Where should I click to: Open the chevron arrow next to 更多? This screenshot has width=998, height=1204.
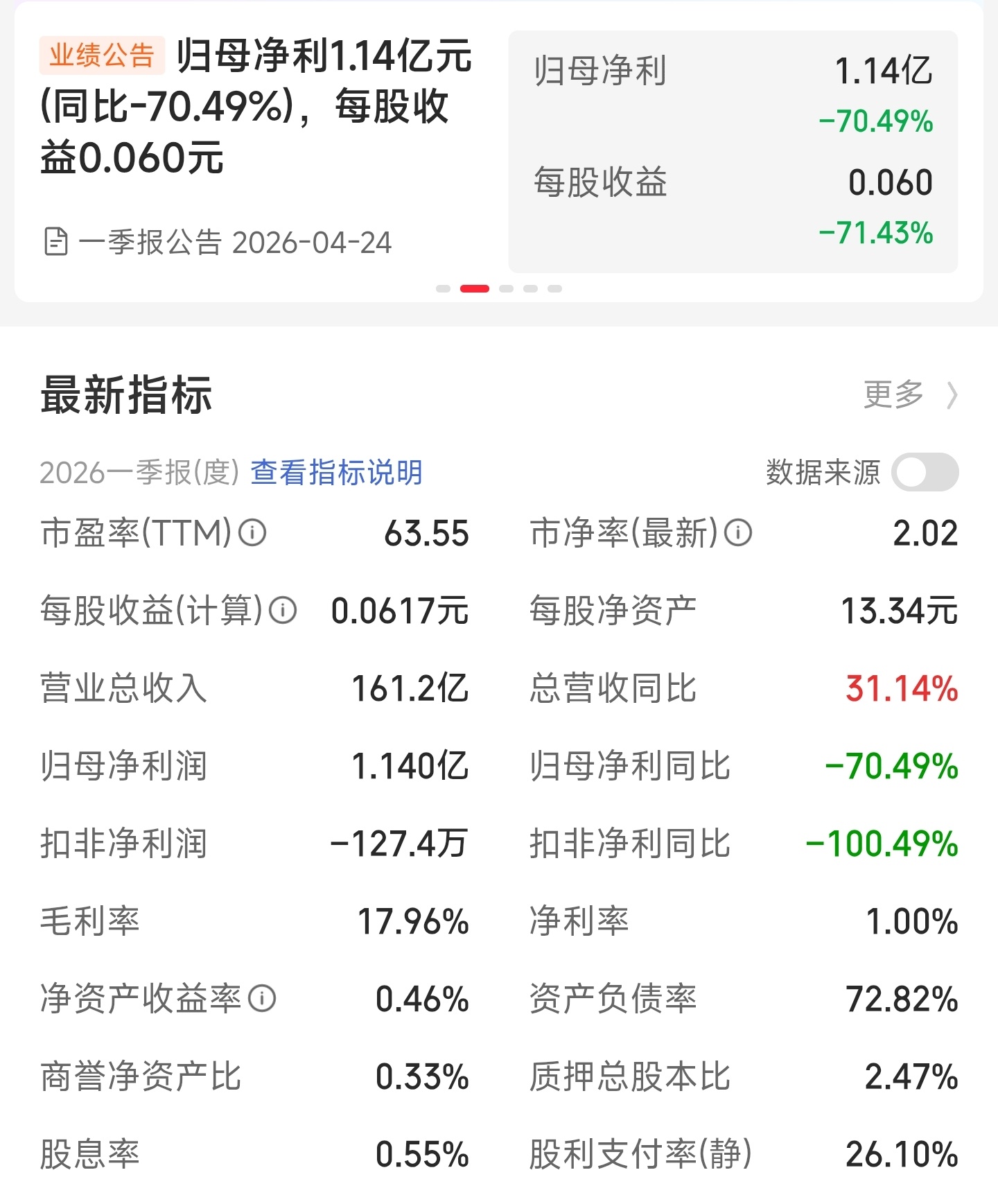pos(953,395)
